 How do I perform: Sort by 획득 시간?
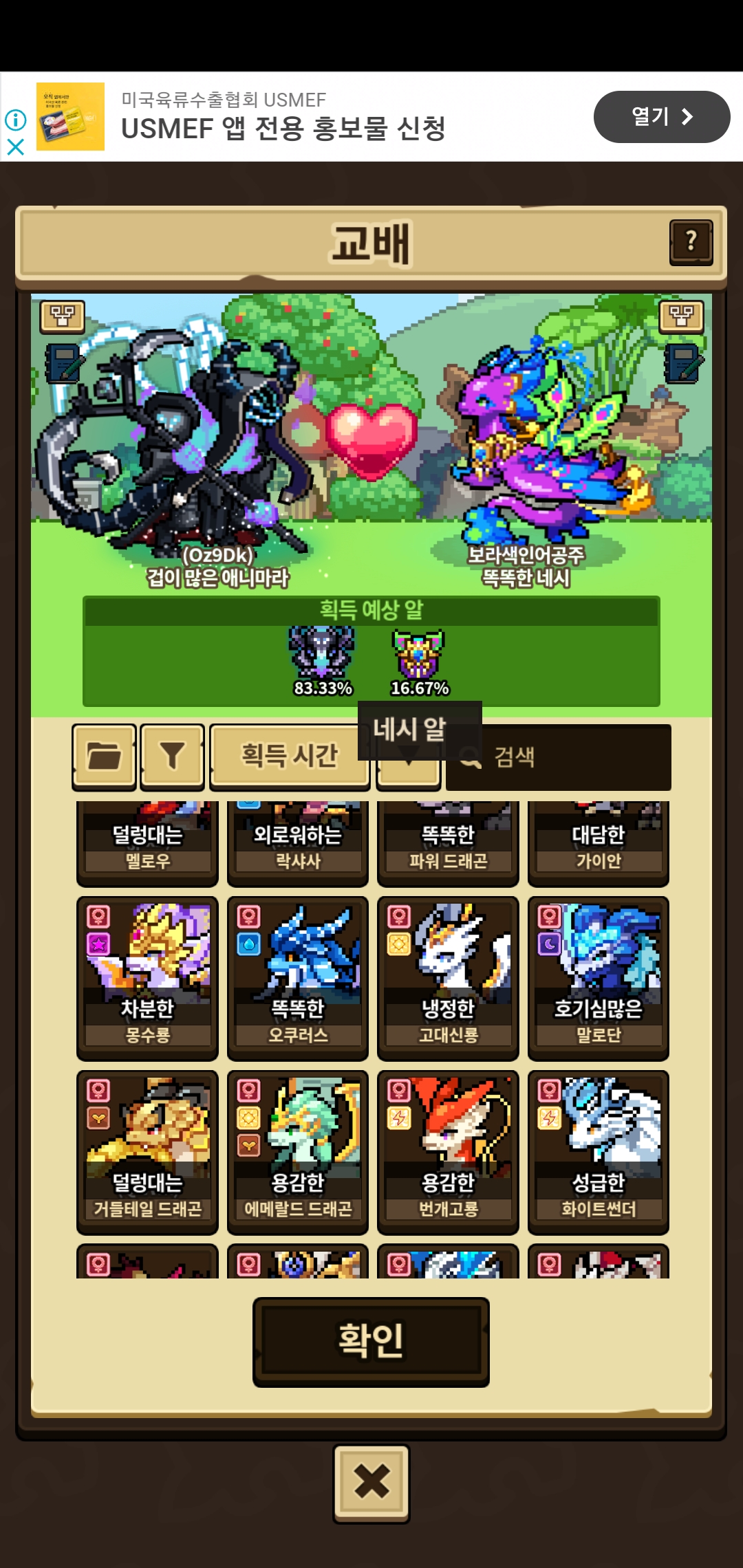point(289,756)
